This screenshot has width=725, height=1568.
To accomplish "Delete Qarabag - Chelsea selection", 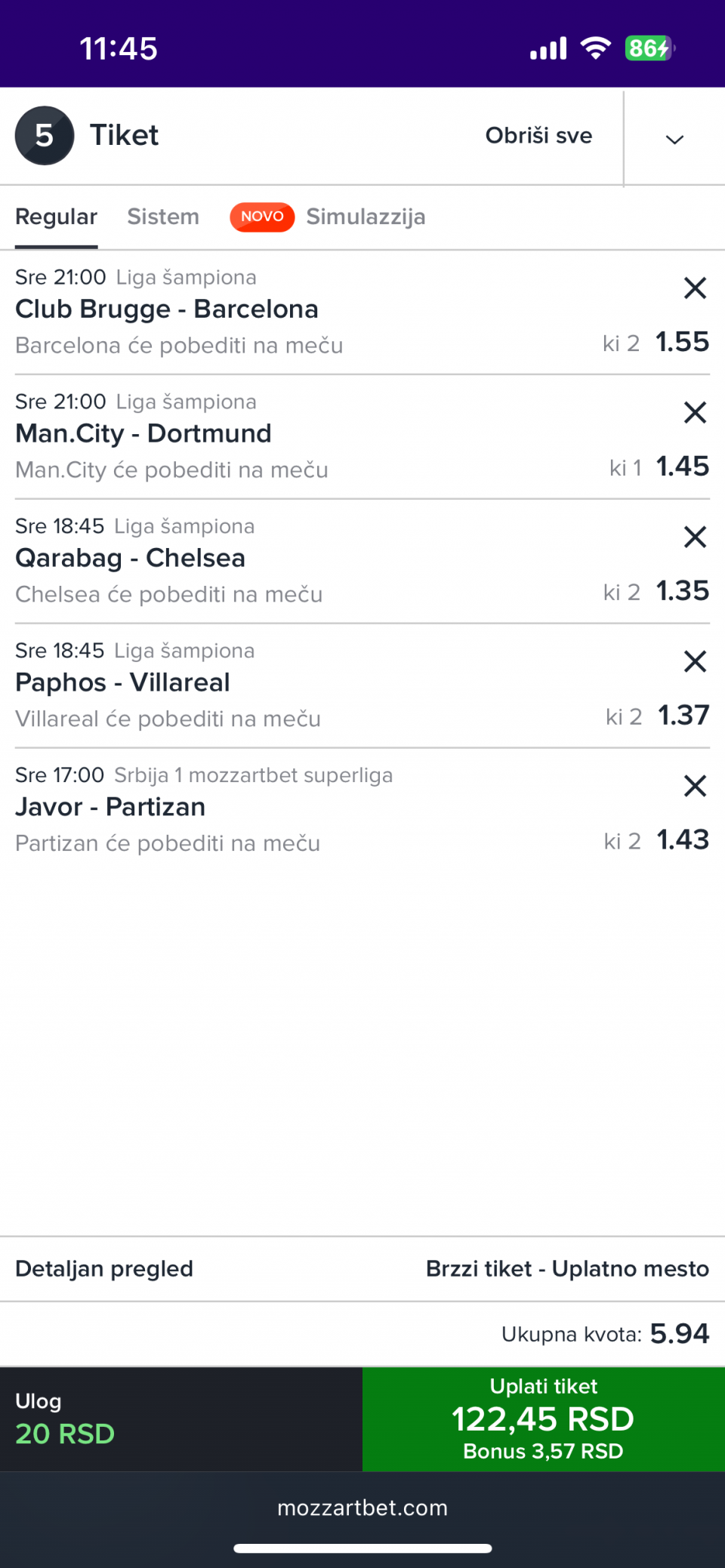I will (x=695, y=538).
